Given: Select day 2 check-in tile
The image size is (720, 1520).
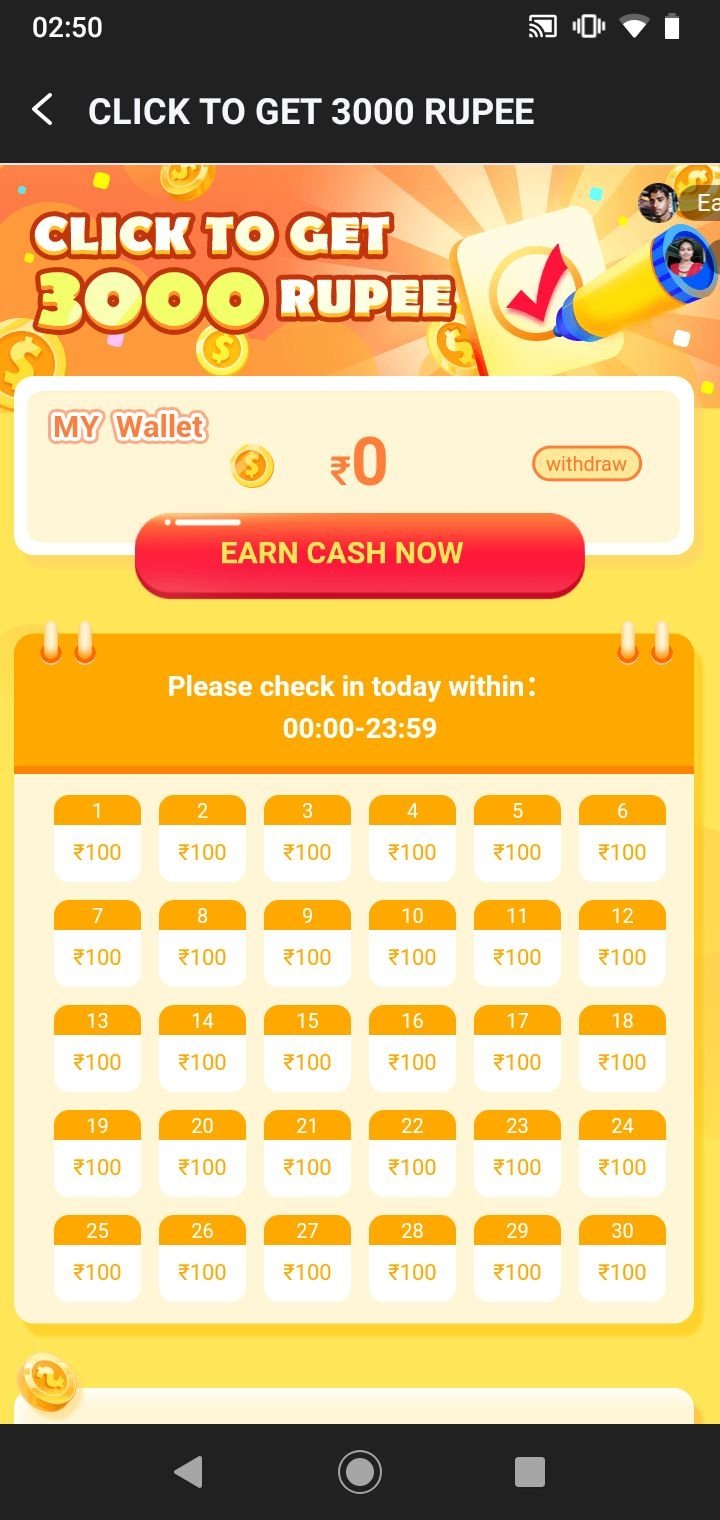Looking at the screenshot, I should click(202, 838).
